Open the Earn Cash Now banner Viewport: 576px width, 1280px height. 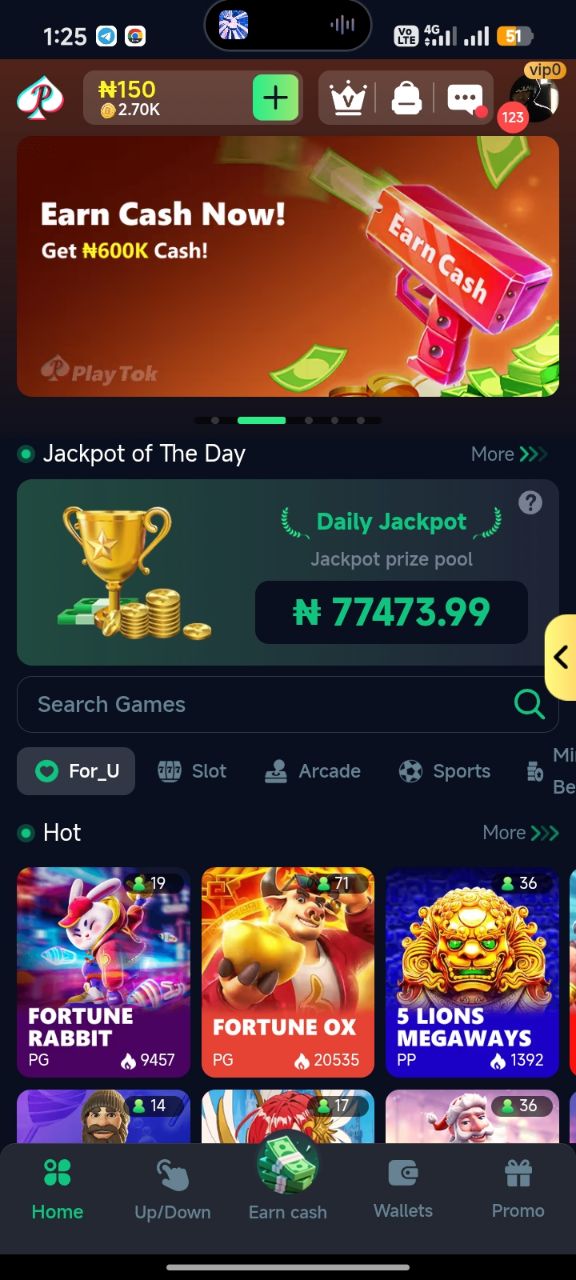(288, 267)
